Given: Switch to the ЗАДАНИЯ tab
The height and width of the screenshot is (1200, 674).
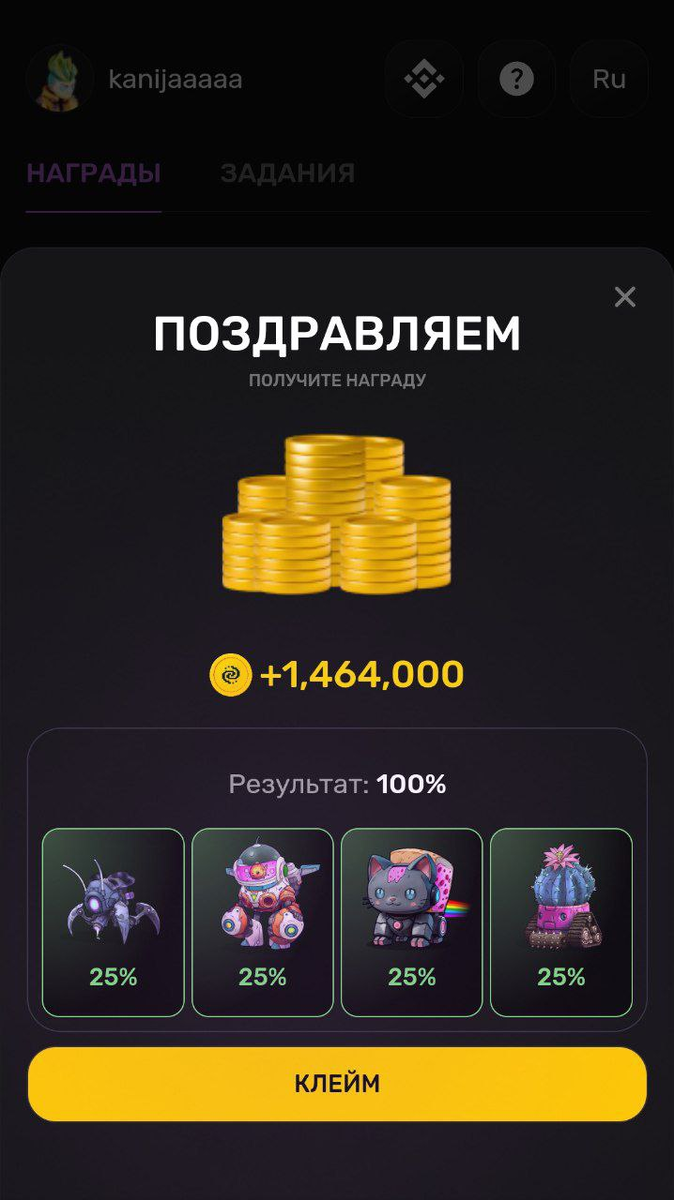Looking at the screenshot, I should pos(287,173).
